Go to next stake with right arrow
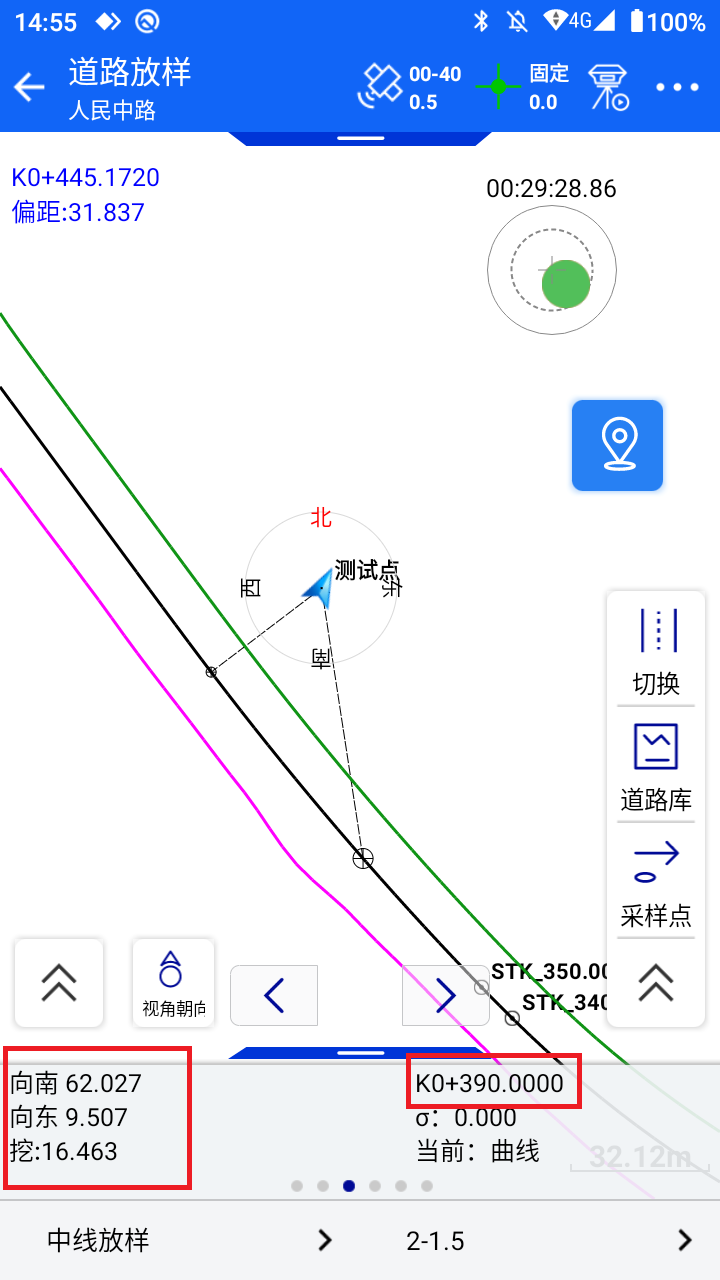The width and height of the screenshot is (720, 1280). pos(446,995)
